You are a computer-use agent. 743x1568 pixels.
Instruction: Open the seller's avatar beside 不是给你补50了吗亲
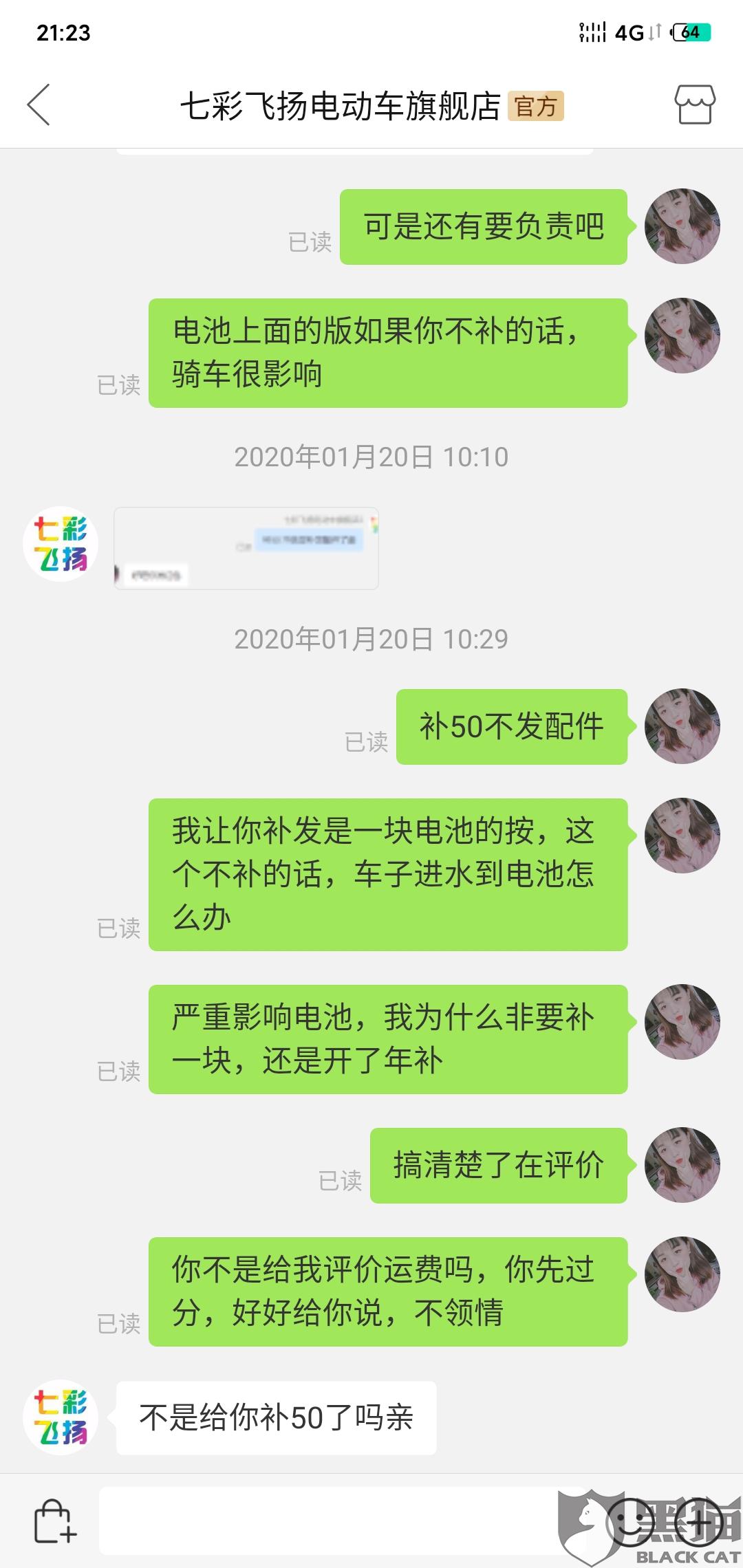(x=61, y=1417)
